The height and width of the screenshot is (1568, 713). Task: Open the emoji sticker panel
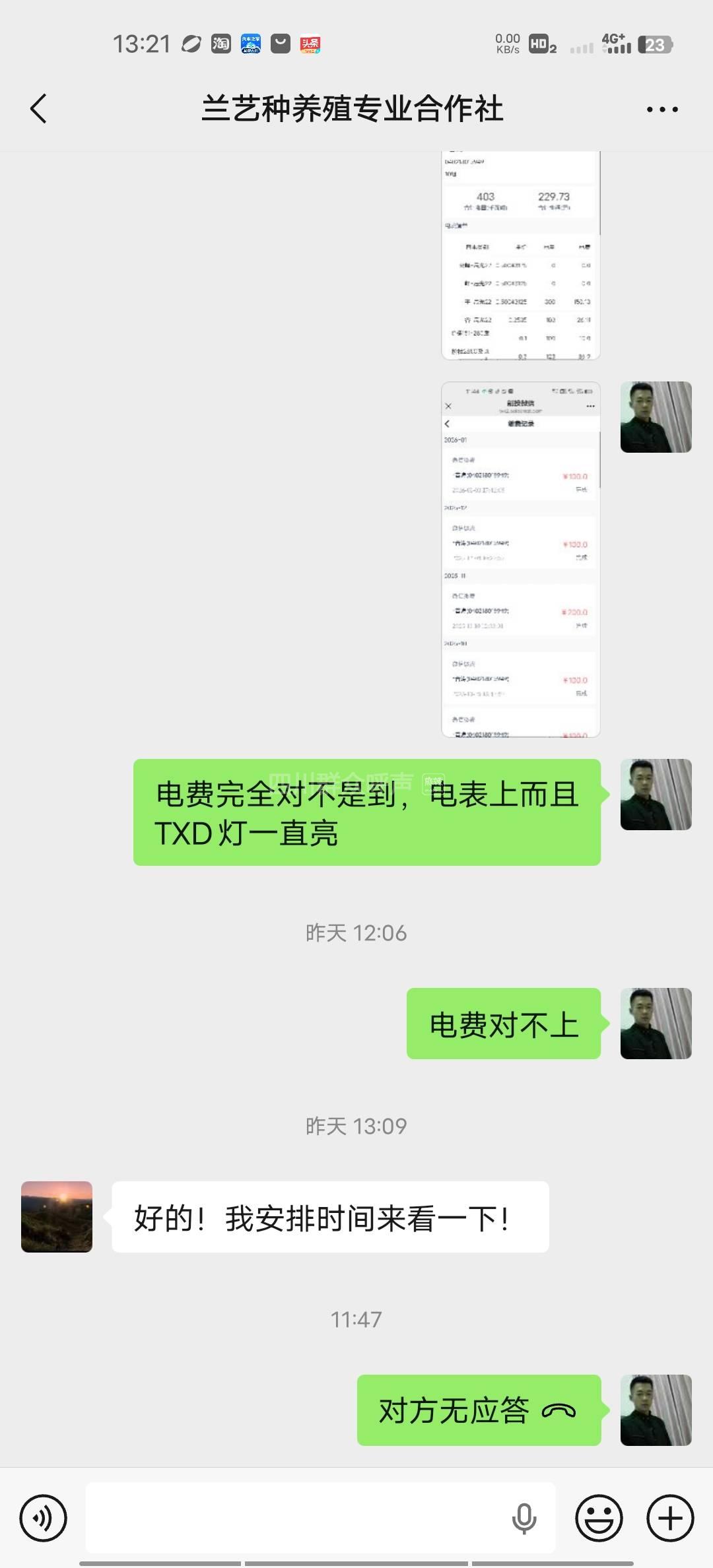tap(599, 1519)
